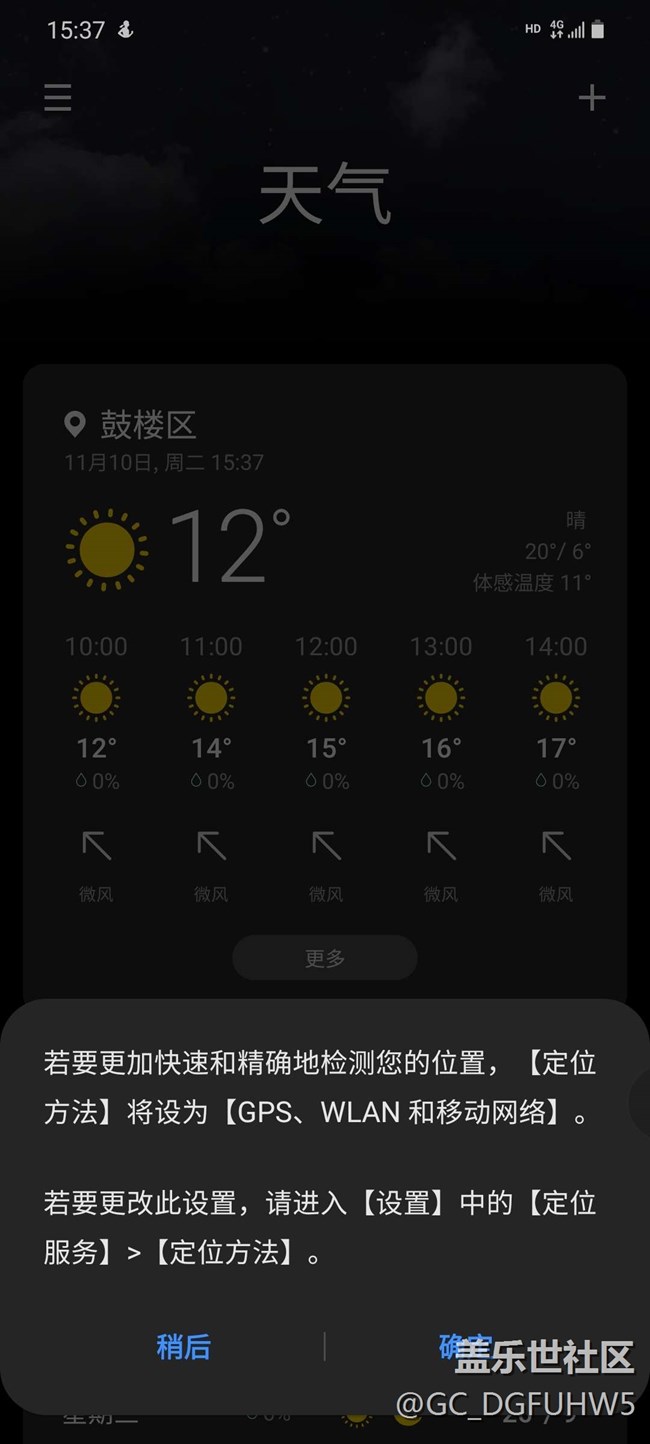Image resolution: width=650 pixels, height=1444 pixels.
Task: Tap 稍后 to postpone the location setting
Action: [184, 1346]
